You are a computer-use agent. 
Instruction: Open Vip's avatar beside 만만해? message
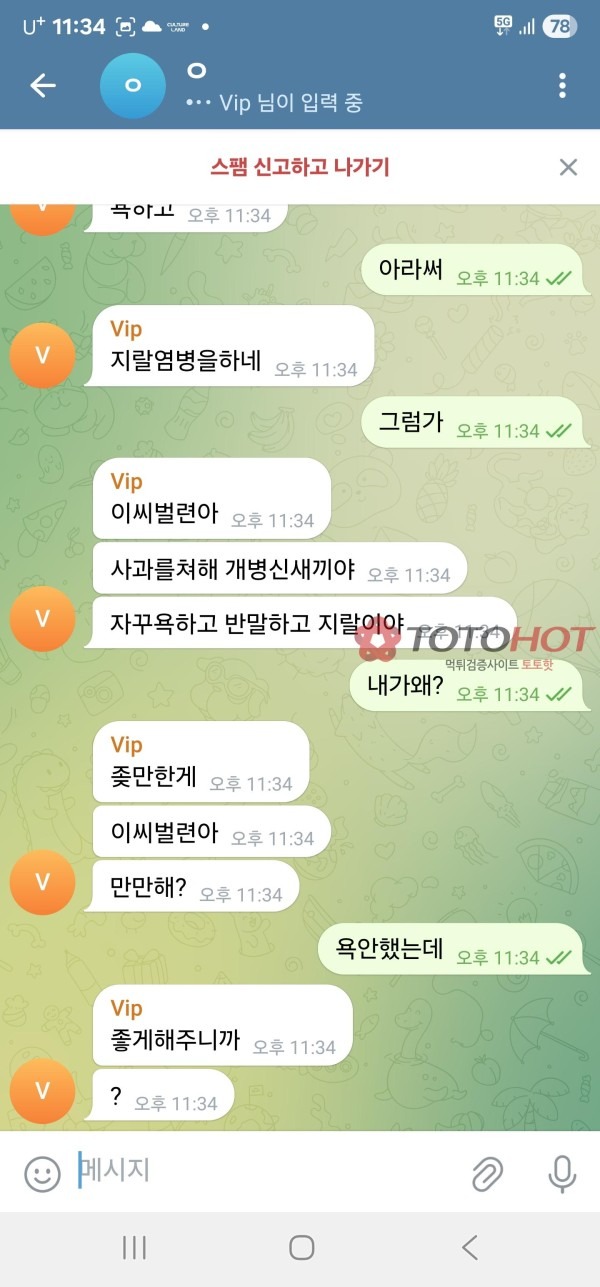click(x=42, y=882)
